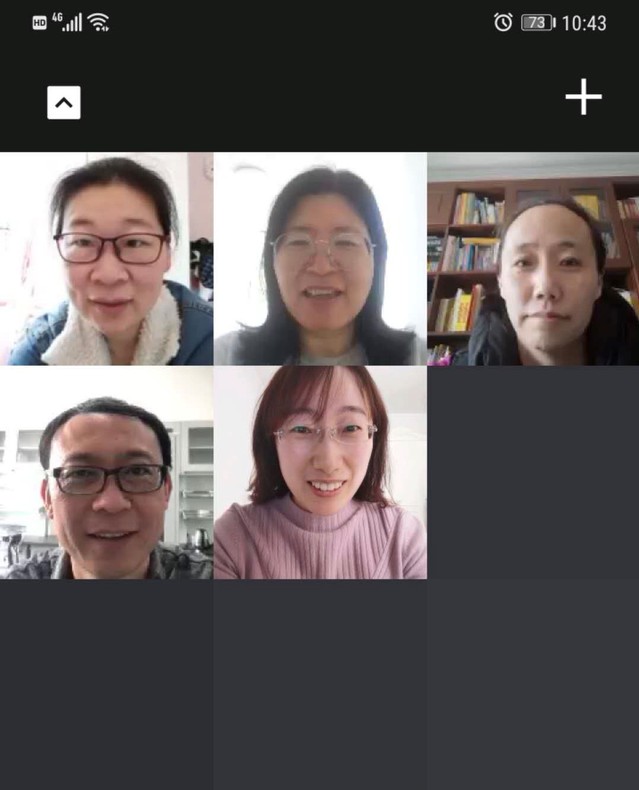View the top-row tile of participant in gray top
The image size is (639, 790).
coord(320,259)
